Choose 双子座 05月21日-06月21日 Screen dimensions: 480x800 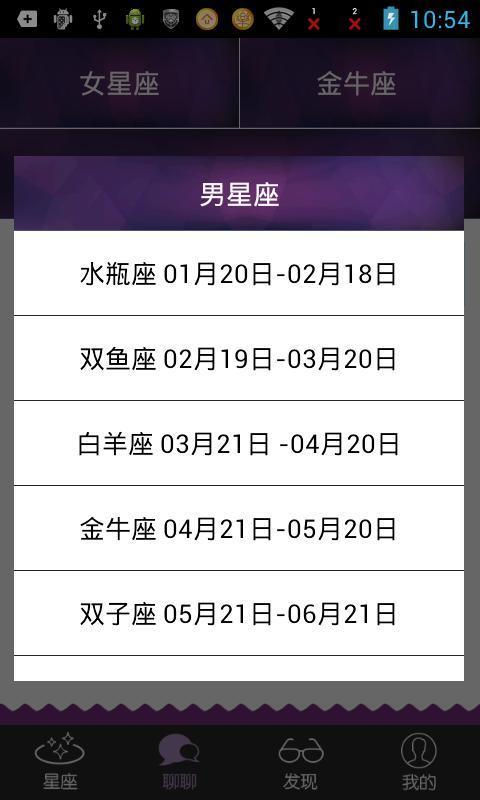click(239, 613)
